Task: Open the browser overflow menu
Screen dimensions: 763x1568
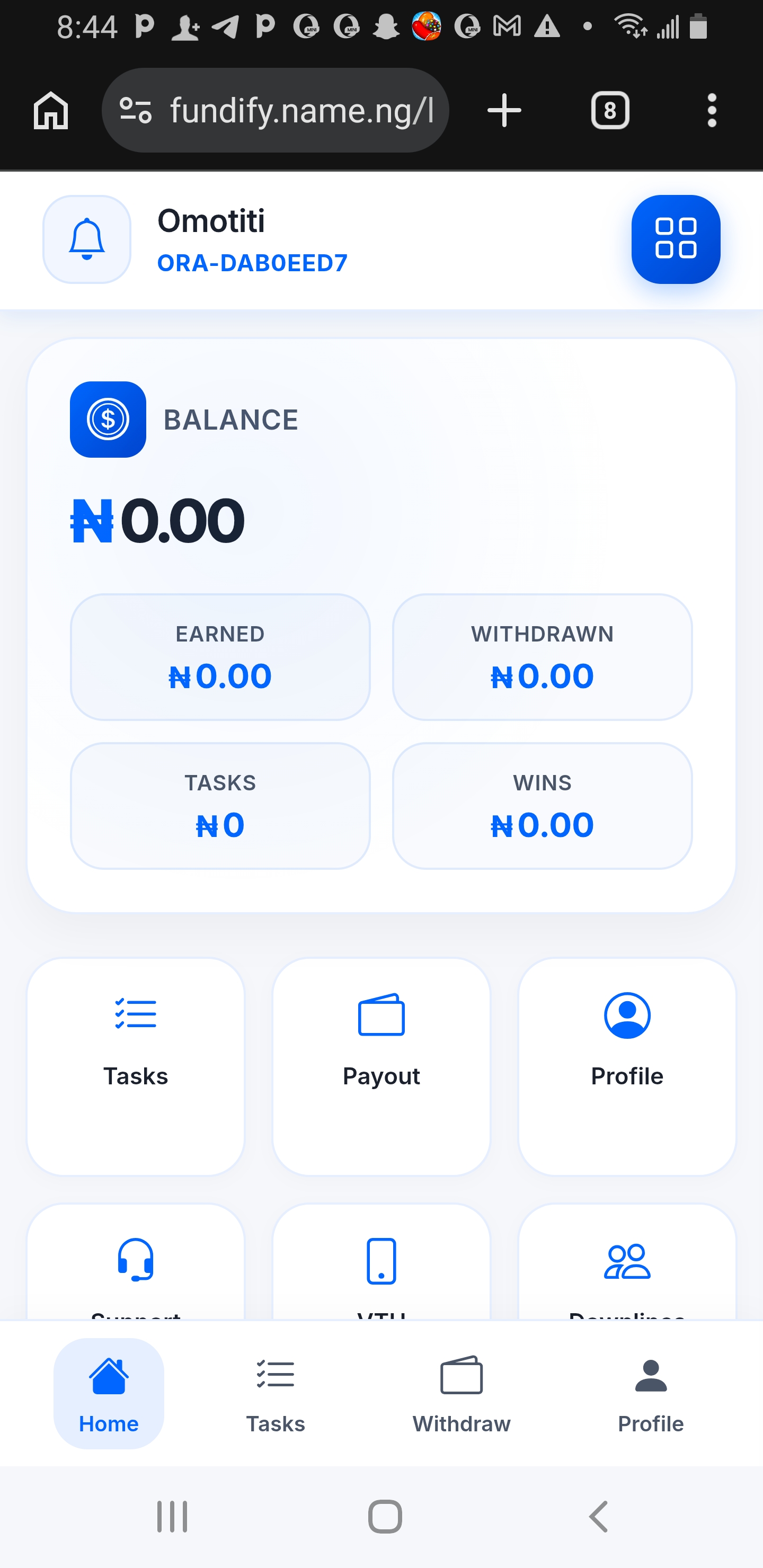Action: tap(711, 110)
